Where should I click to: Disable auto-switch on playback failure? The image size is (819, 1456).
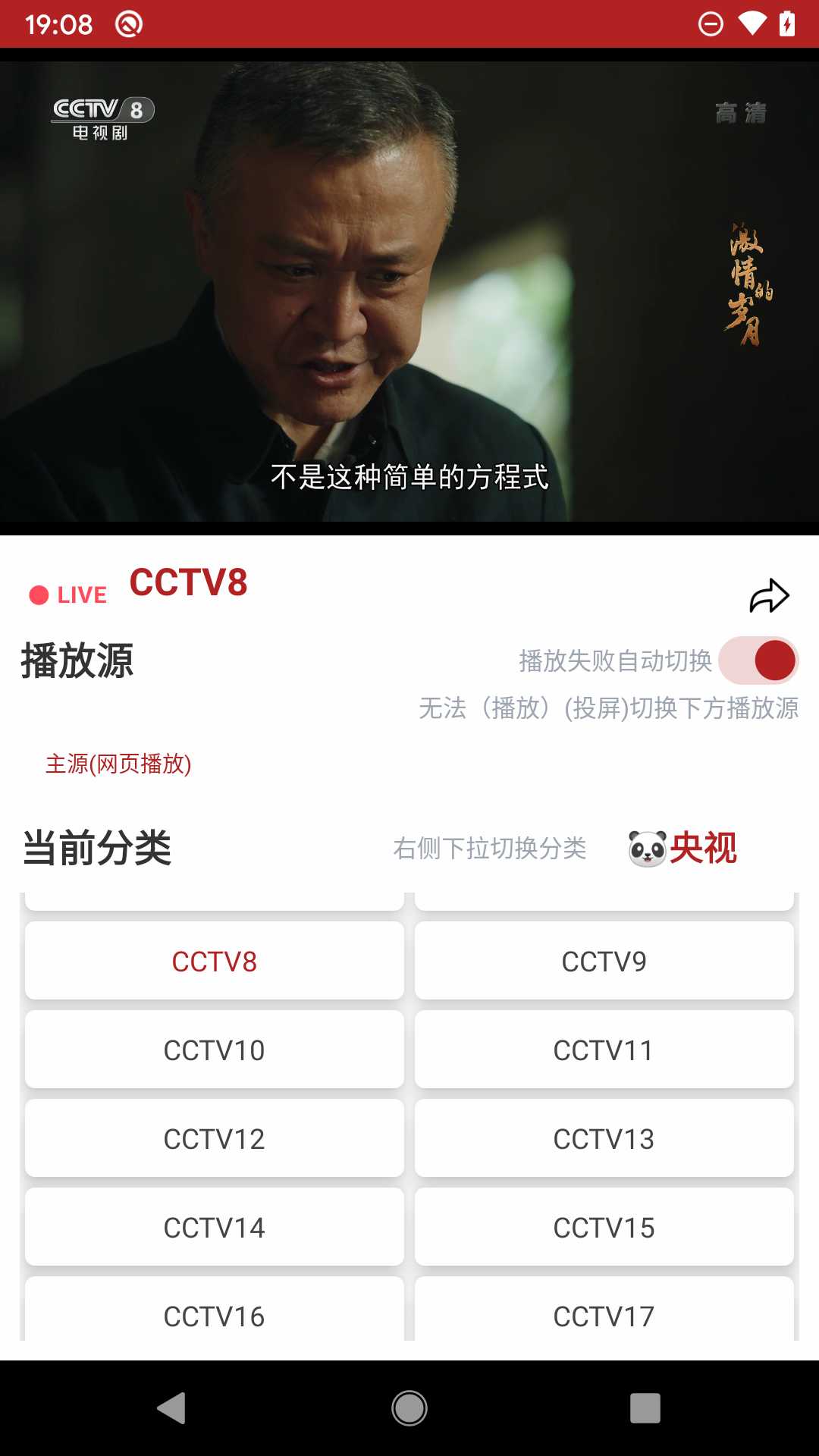(758, 661)
